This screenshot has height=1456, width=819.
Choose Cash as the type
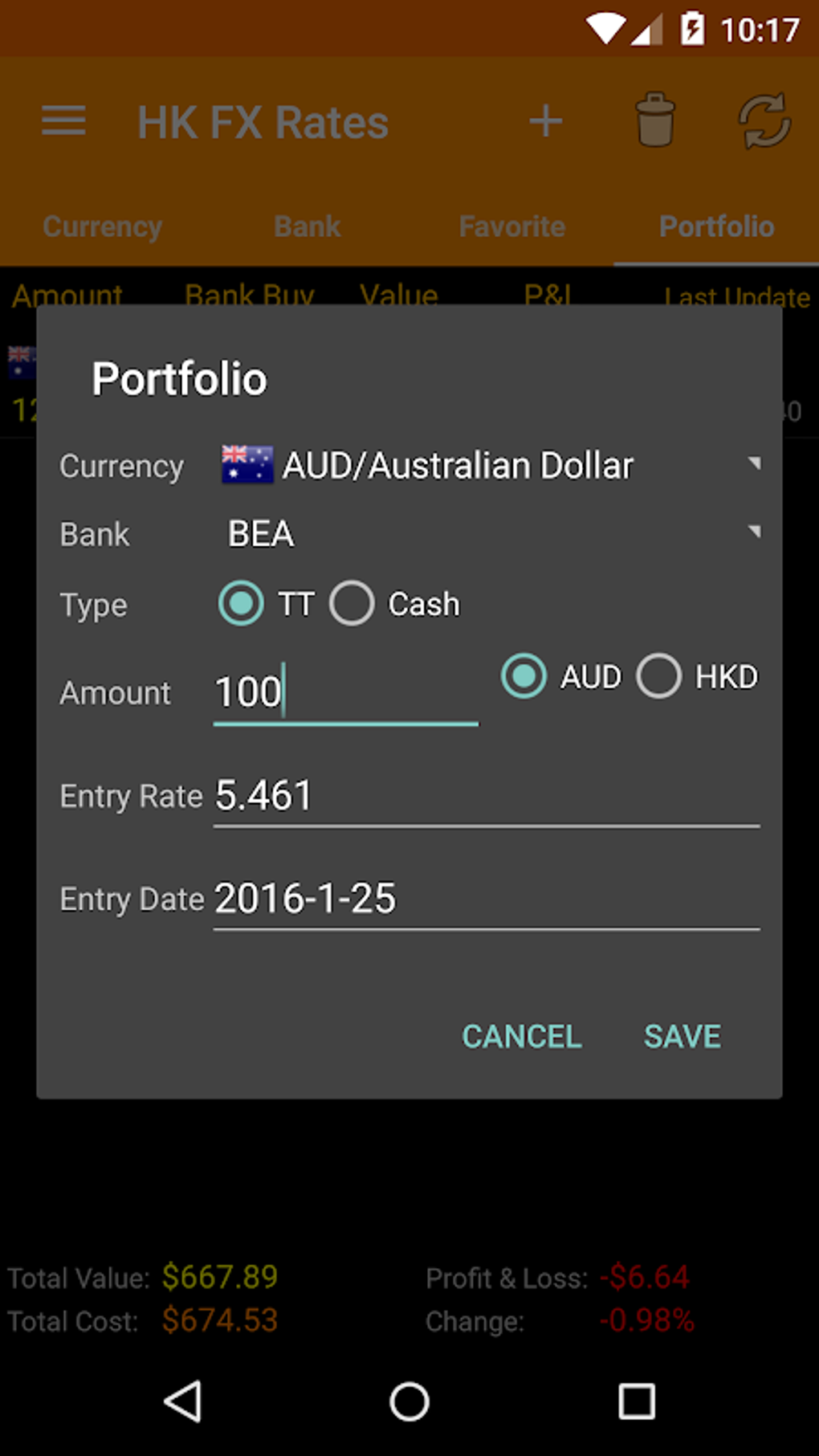tap(352, 603)
